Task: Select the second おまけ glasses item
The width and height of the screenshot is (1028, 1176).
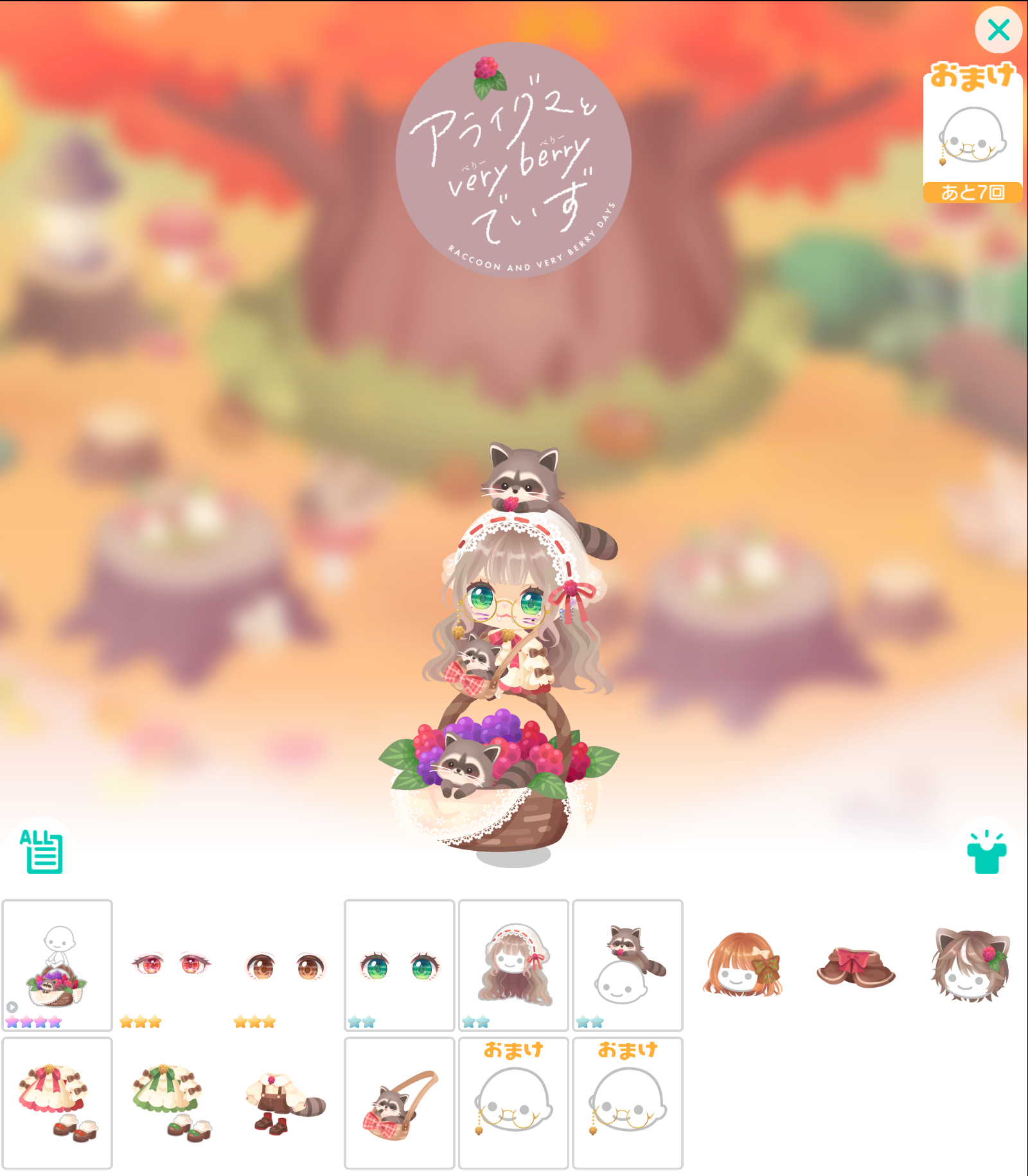Action: coord(628,1103)
